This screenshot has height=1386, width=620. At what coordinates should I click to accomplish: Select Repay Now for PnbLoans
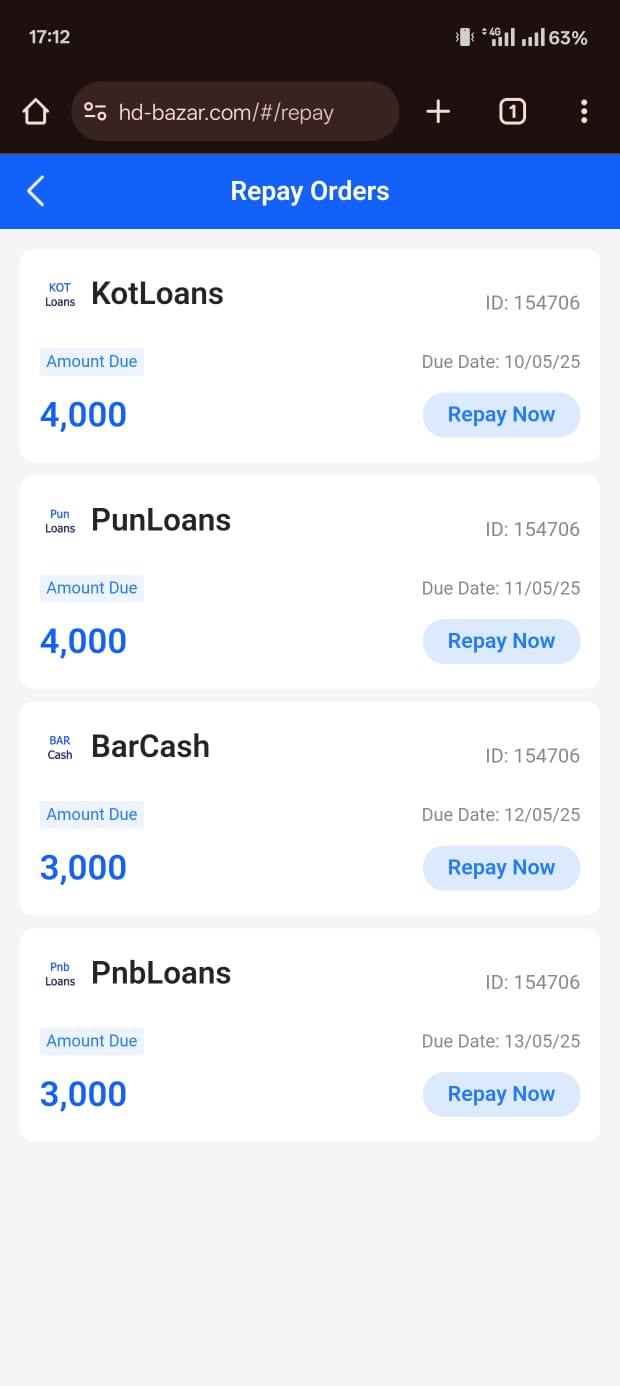[x=501, y=1094]
